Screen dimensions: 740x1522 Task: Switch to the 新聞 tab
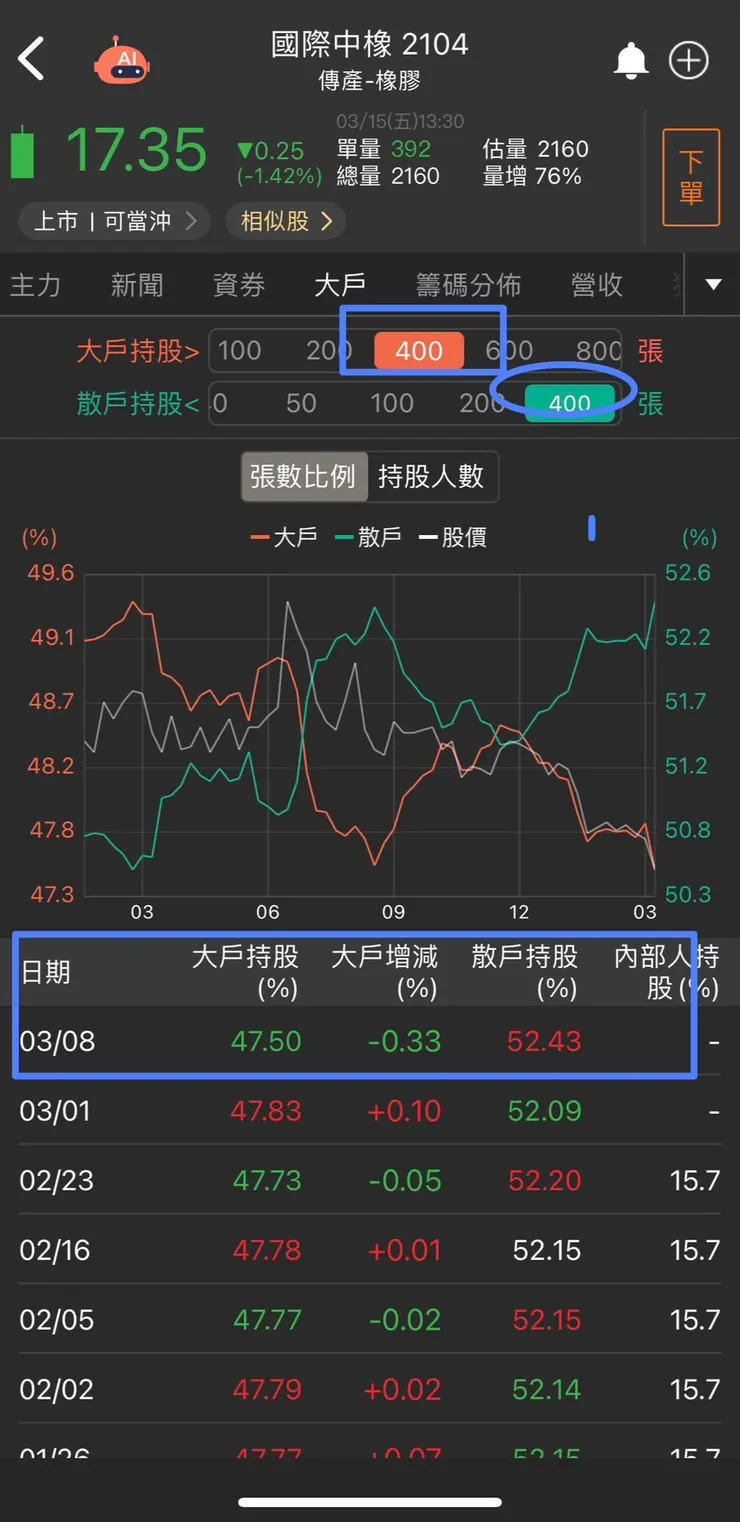click(x=136, y=285)
